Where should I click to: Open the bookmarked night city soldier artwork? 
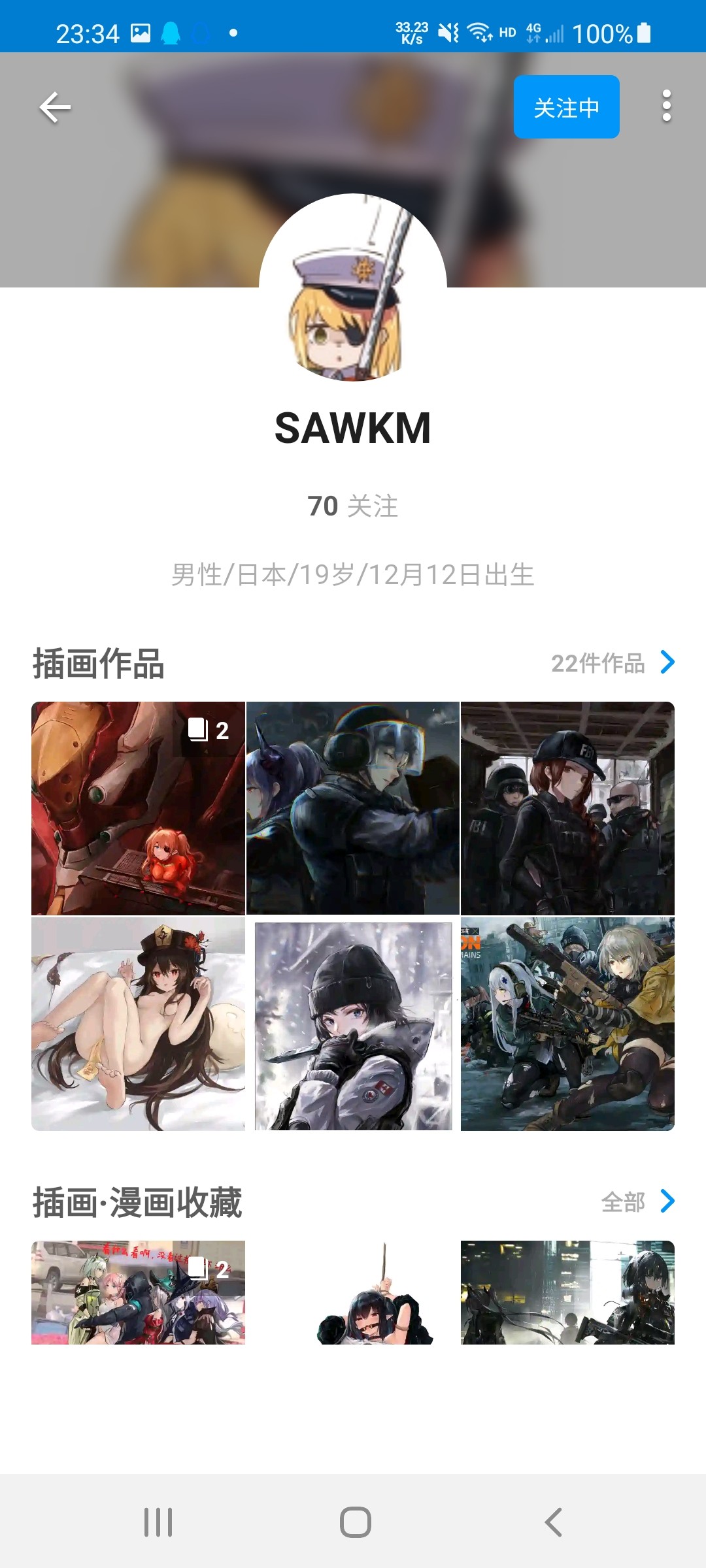pyautogui.click(x=567, y=1292)
